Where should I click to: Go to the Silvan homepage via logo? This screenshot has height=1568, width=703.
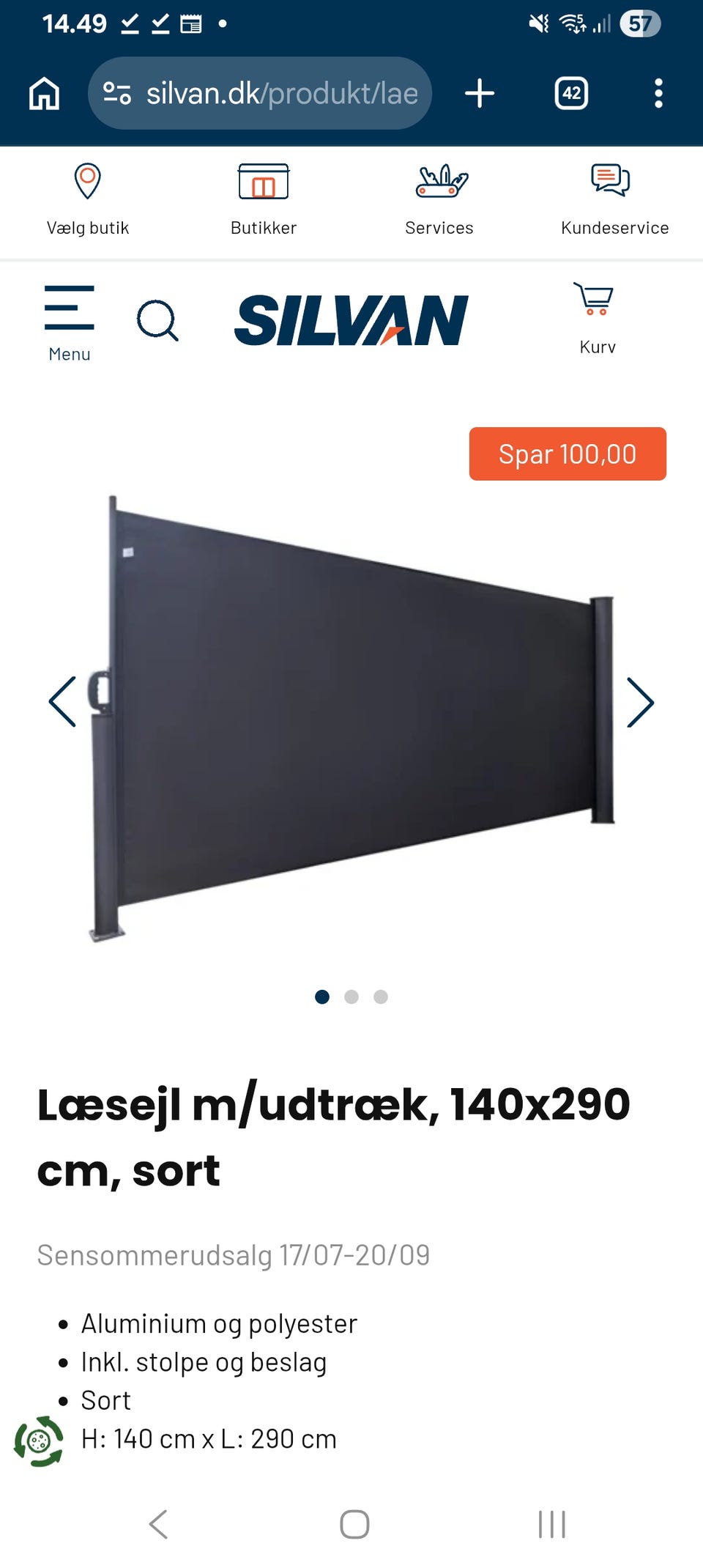point(351,320)
